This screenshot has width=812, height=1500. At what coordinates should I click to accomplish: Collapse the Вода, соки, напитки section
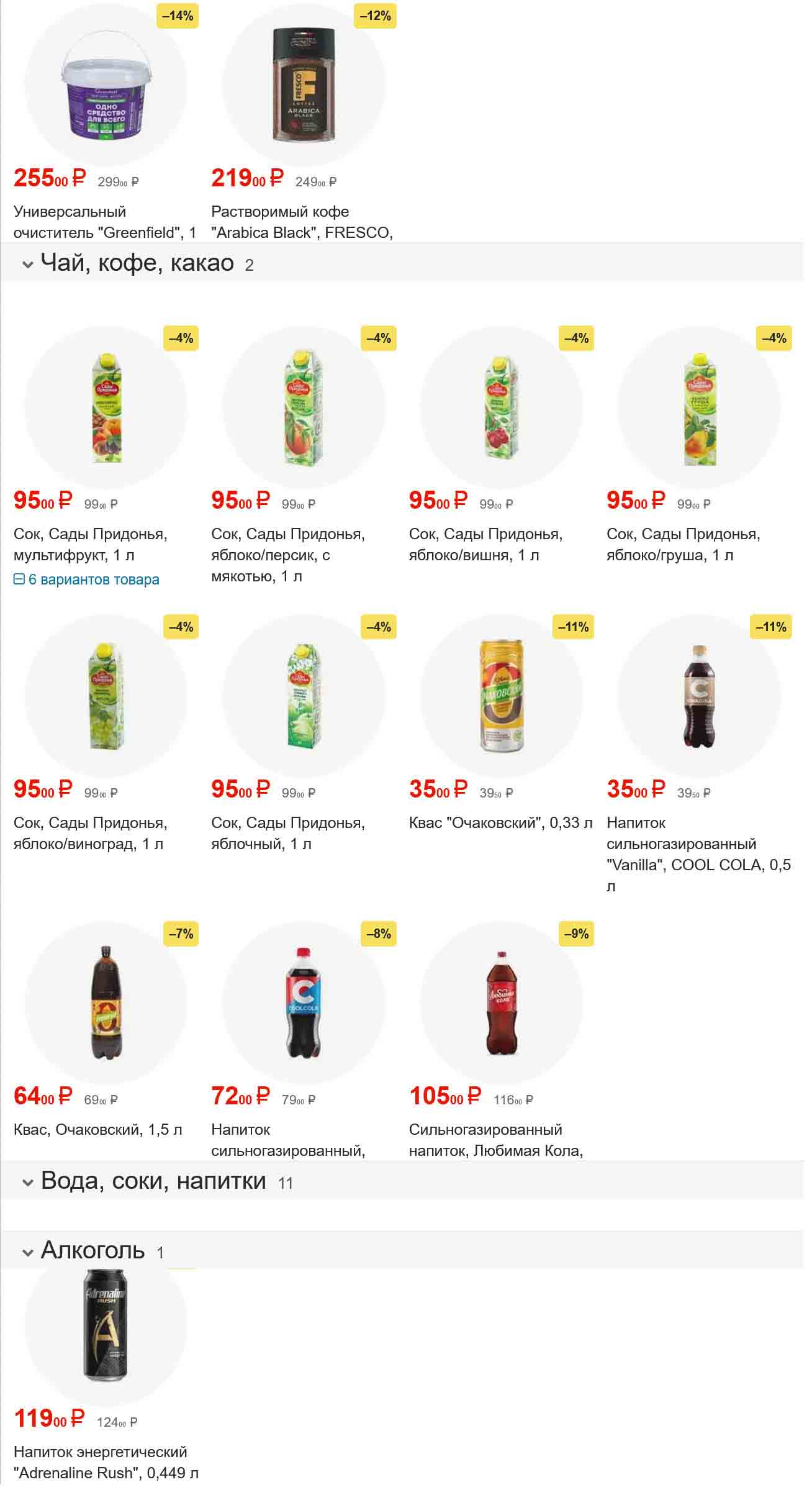pyautogui.click(x=27, y=1182)
